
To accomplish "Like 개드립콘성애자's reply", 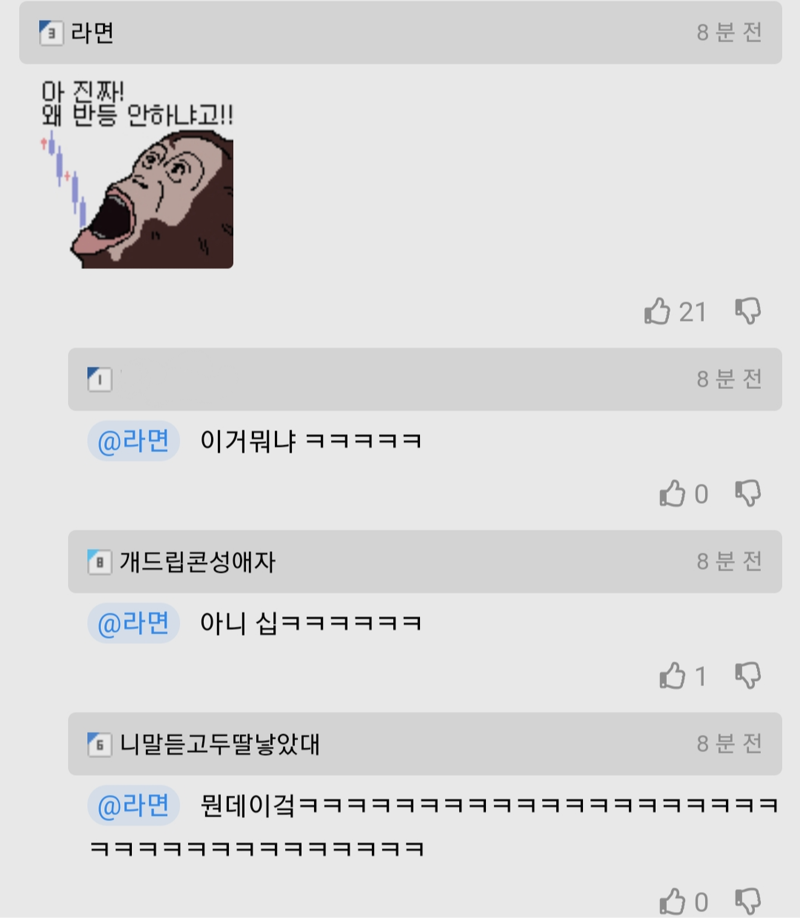I will pos(672,677).
